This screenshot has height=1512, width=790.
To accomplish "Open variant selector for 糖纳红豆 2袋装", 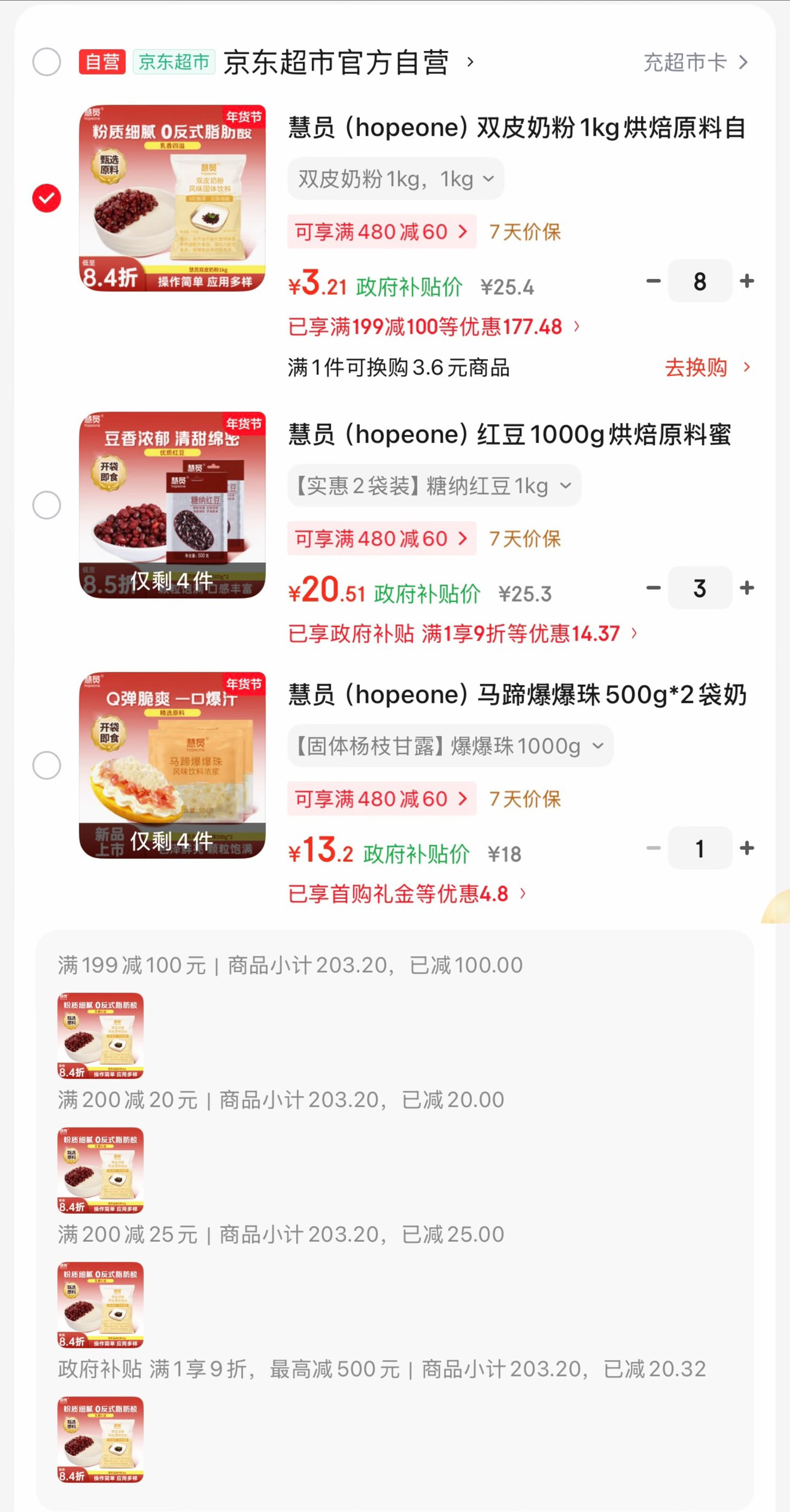I will point(435,485).
